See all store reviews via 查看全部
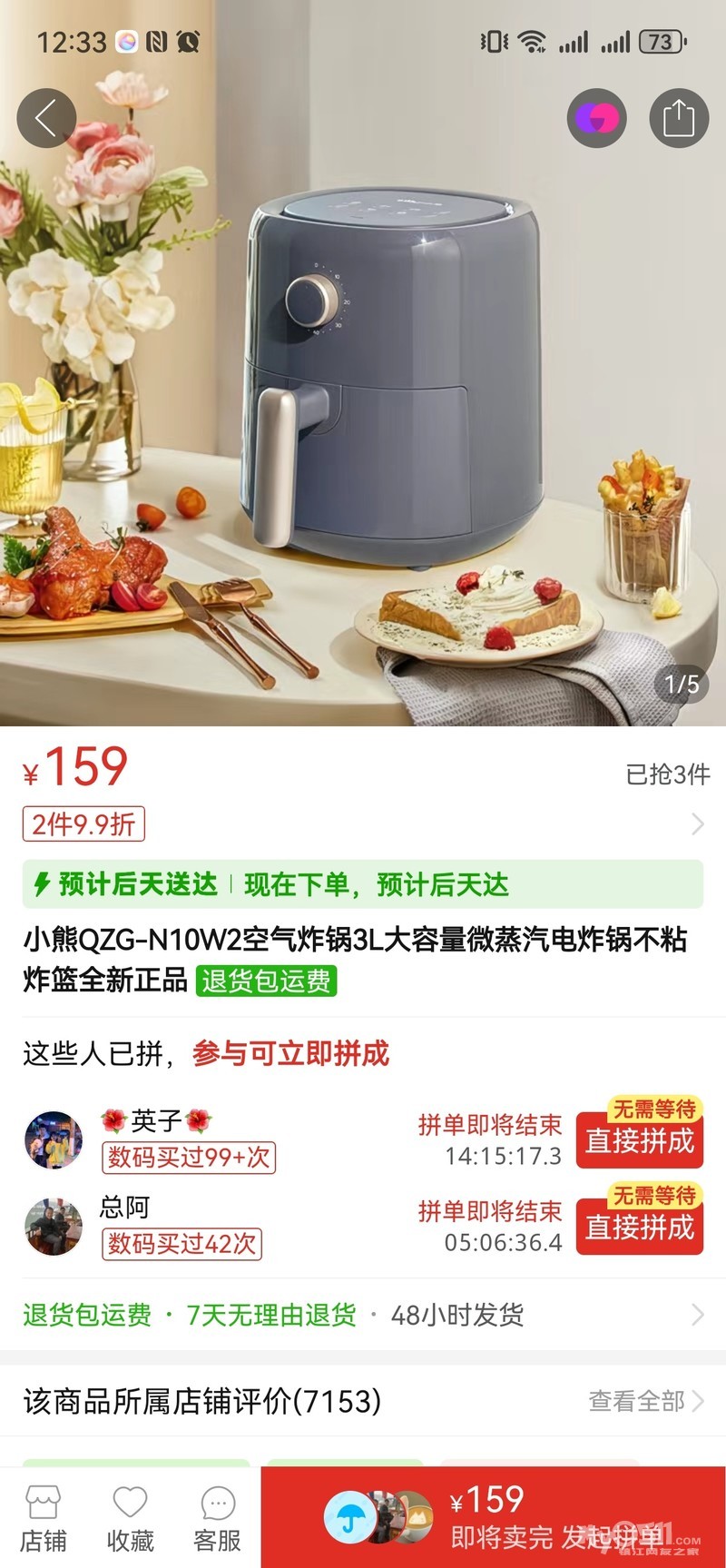Image resolution: width=726 pixels, height=1568 pixels. (x=644, y=1401)
